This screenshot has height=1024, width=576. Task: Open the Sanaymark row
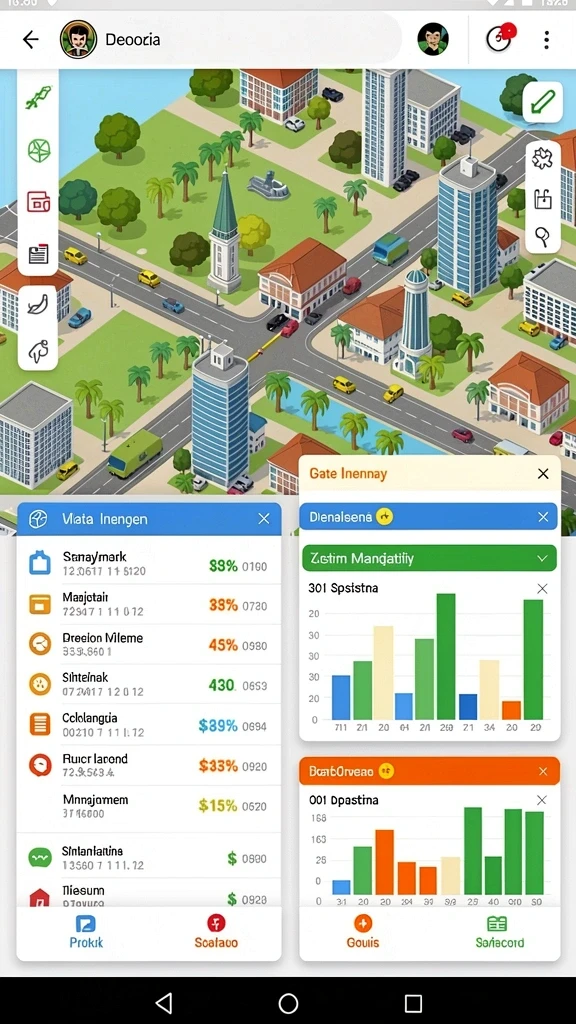coord(150,564)
